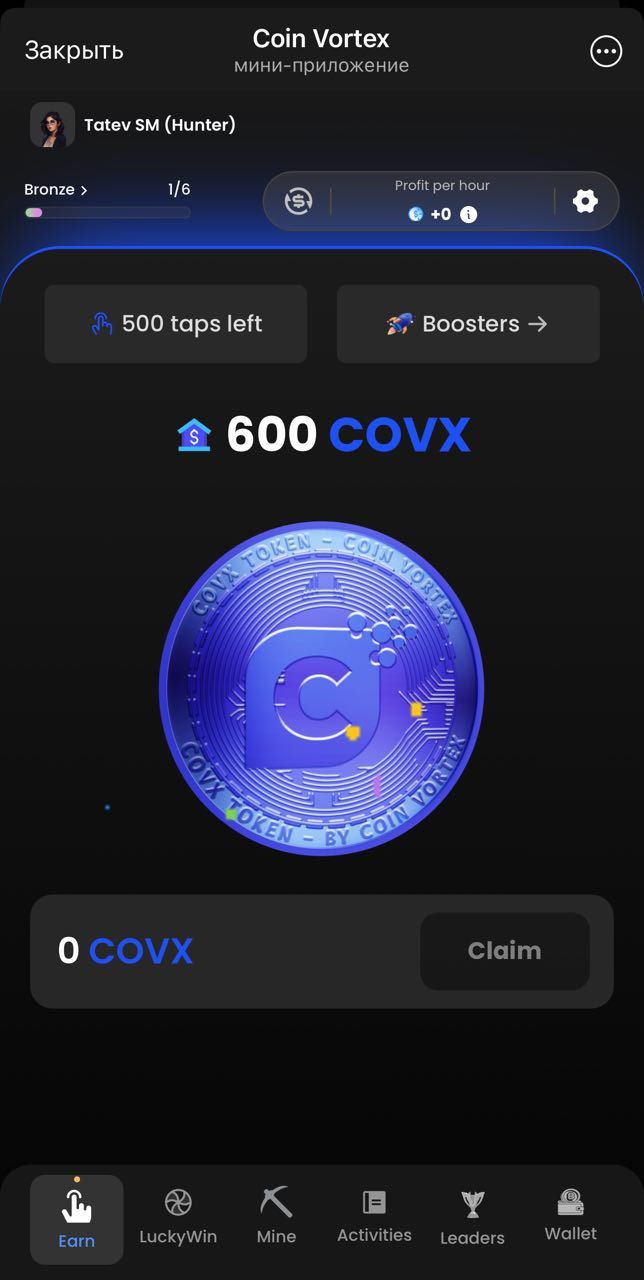Claim the COVX reward
This screenshot has height=1280, width=644.
[x=504, y=951]
